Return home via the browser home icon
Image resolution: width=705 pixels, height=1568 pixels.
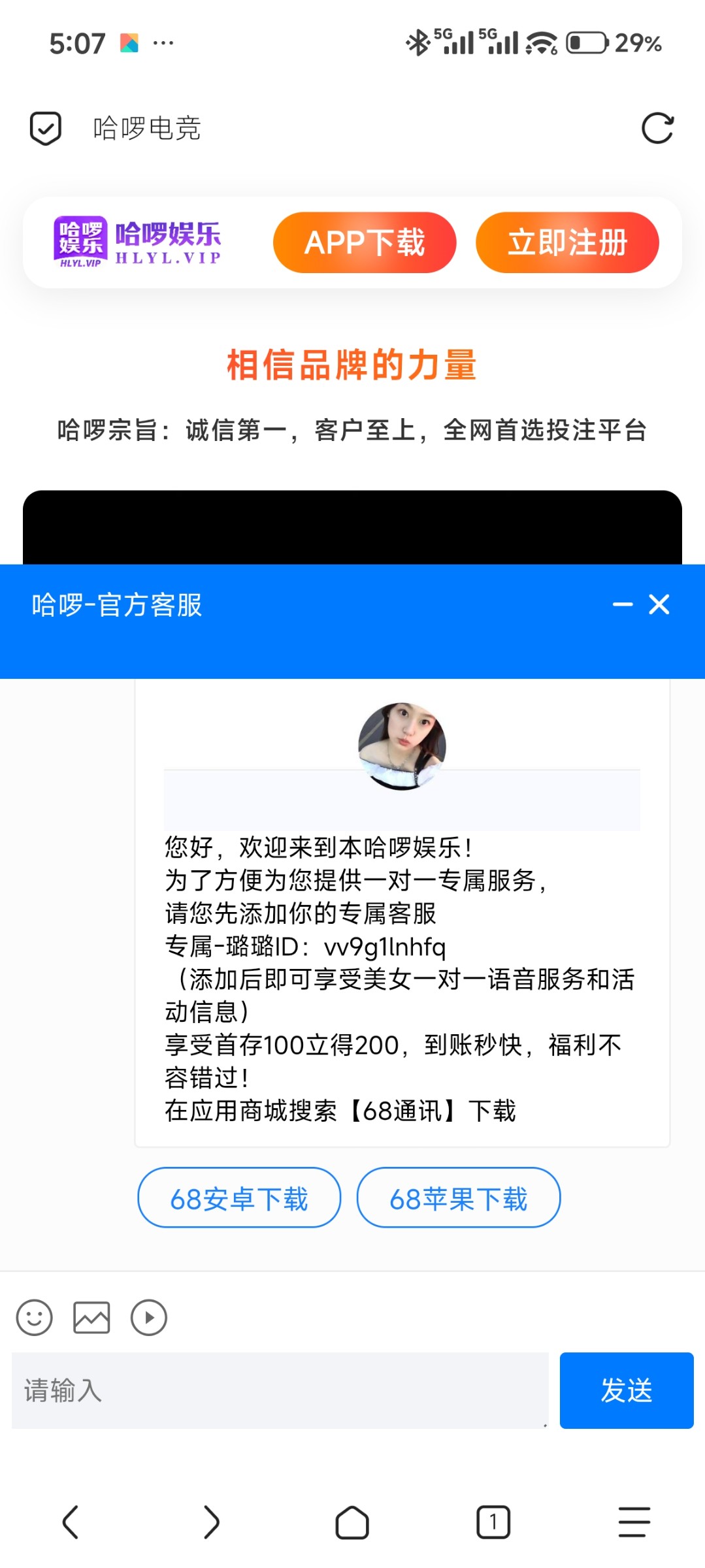(352, 1522)
